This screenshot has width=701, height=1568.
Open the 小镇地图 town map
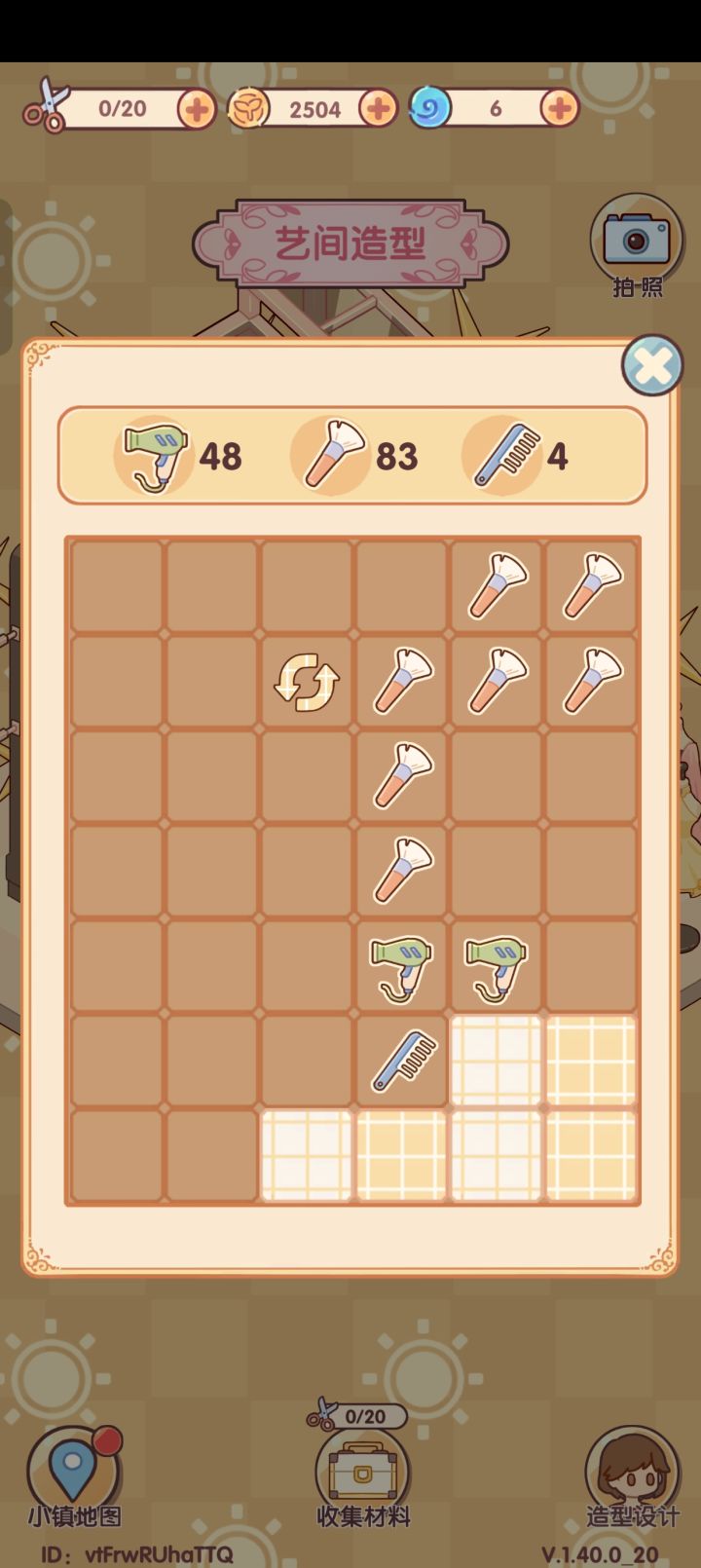click(x=74, y=1477)
